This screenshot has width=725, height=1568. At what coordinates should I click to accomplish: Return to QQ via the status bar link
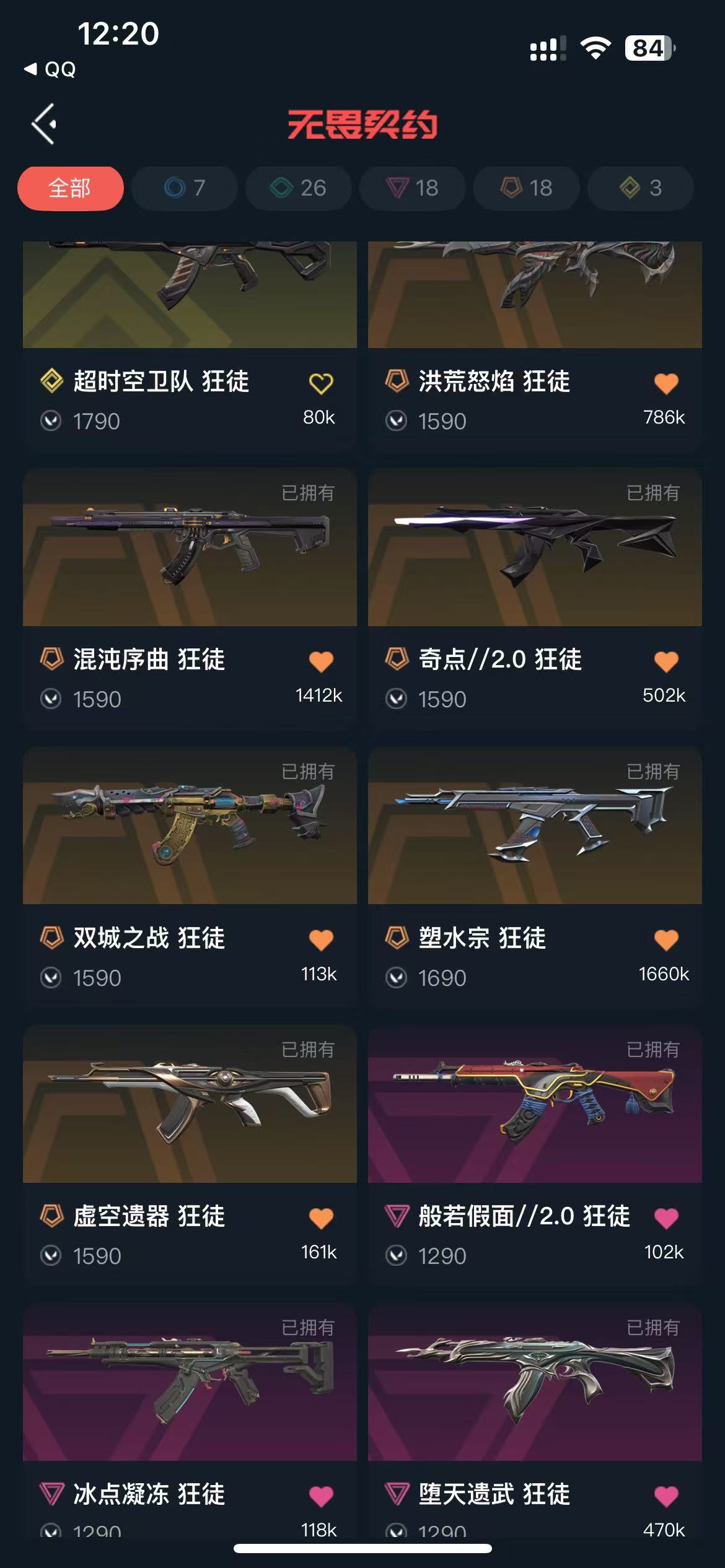51,69
